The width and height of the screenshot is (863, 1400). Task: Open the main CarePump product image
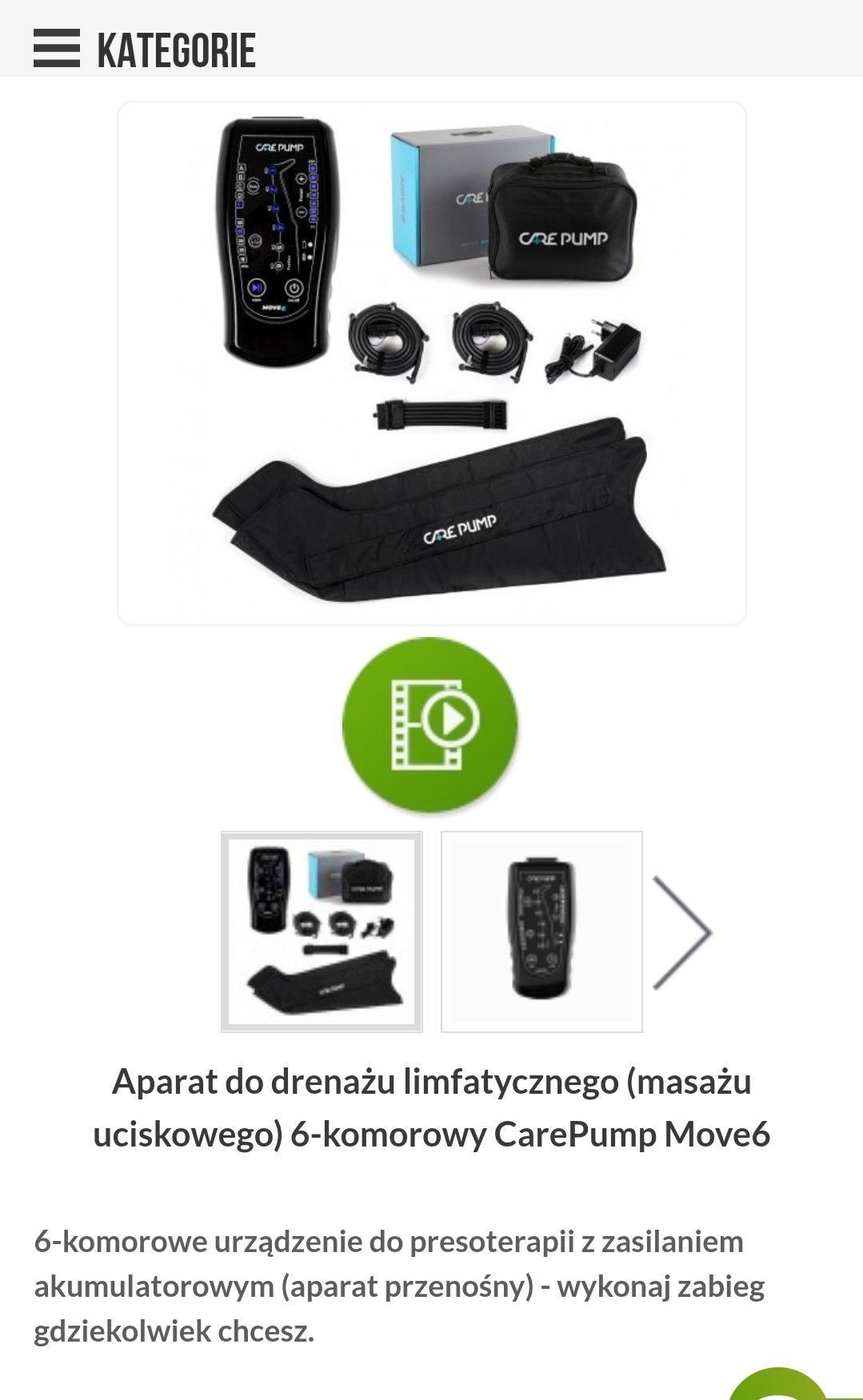click(x=431, y=363)
